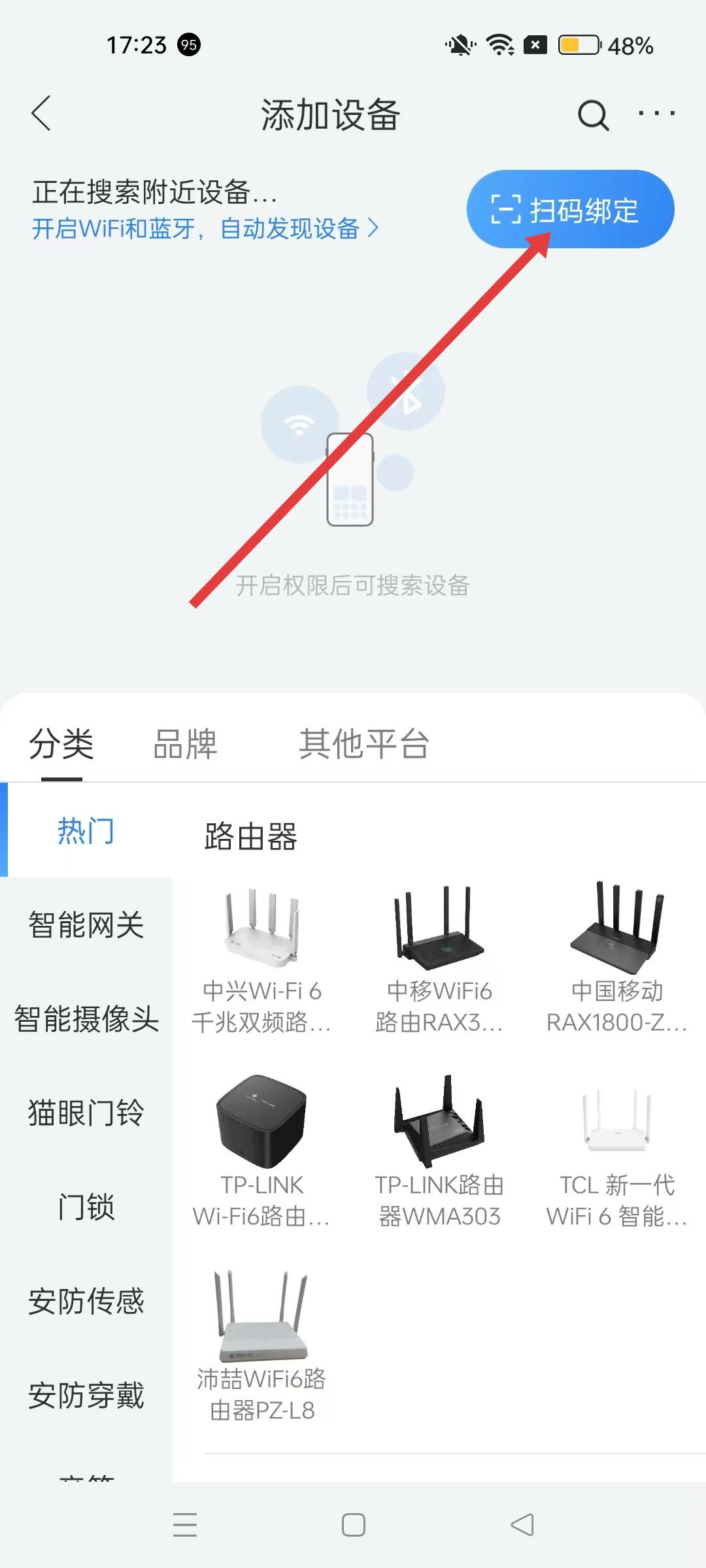The height and width of the screenshot is (1568, 706).
Task: Switch to the 品牌 tab
Action: pos(185,745)
